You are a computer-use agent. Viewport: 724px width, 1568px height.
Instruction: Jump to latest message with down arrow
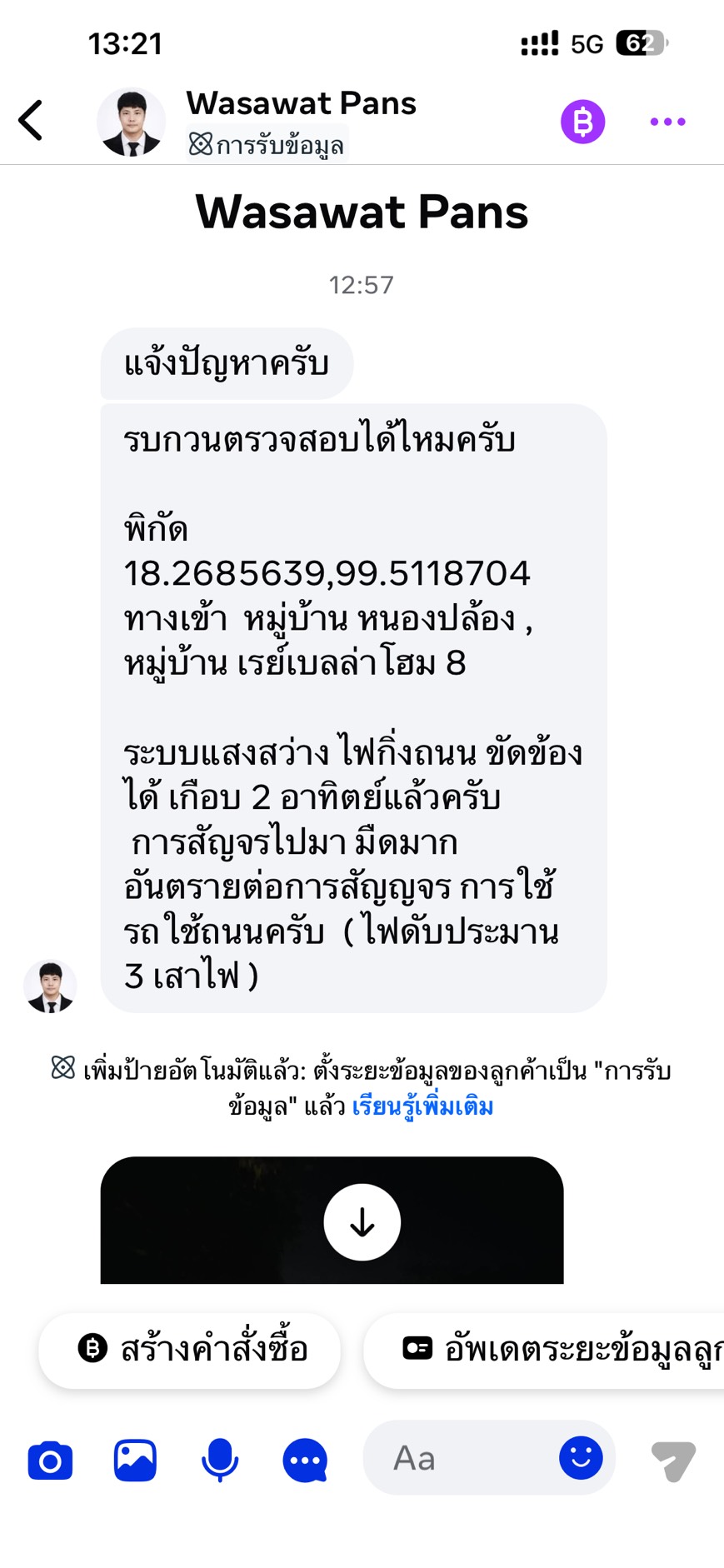pos(362,1222)
